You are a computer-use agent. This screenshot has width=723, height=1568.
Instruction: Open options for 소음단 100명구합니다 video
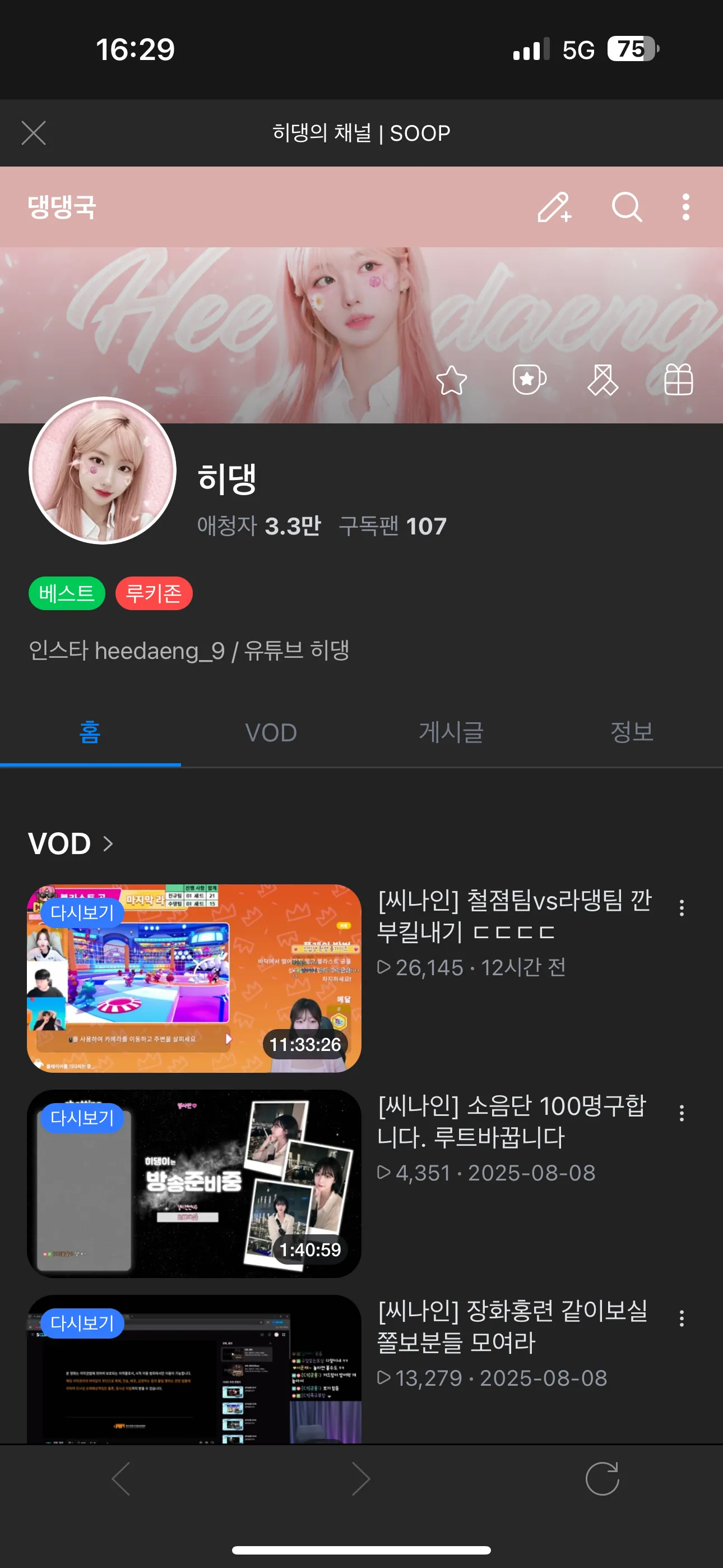(x=682, y=1113)
